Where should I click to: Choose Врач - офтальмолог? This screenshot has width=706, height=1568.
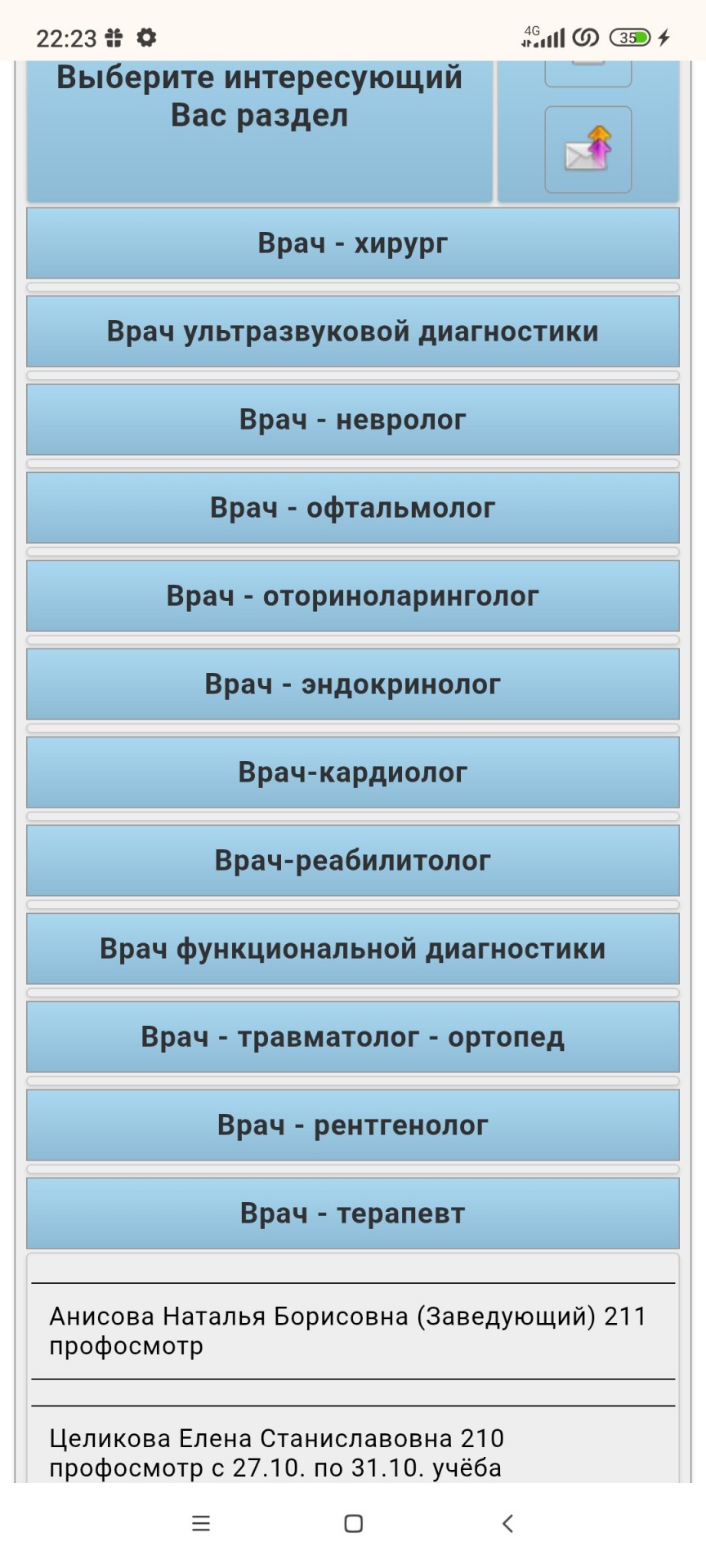pyautogui.click(x=353, y=508)
